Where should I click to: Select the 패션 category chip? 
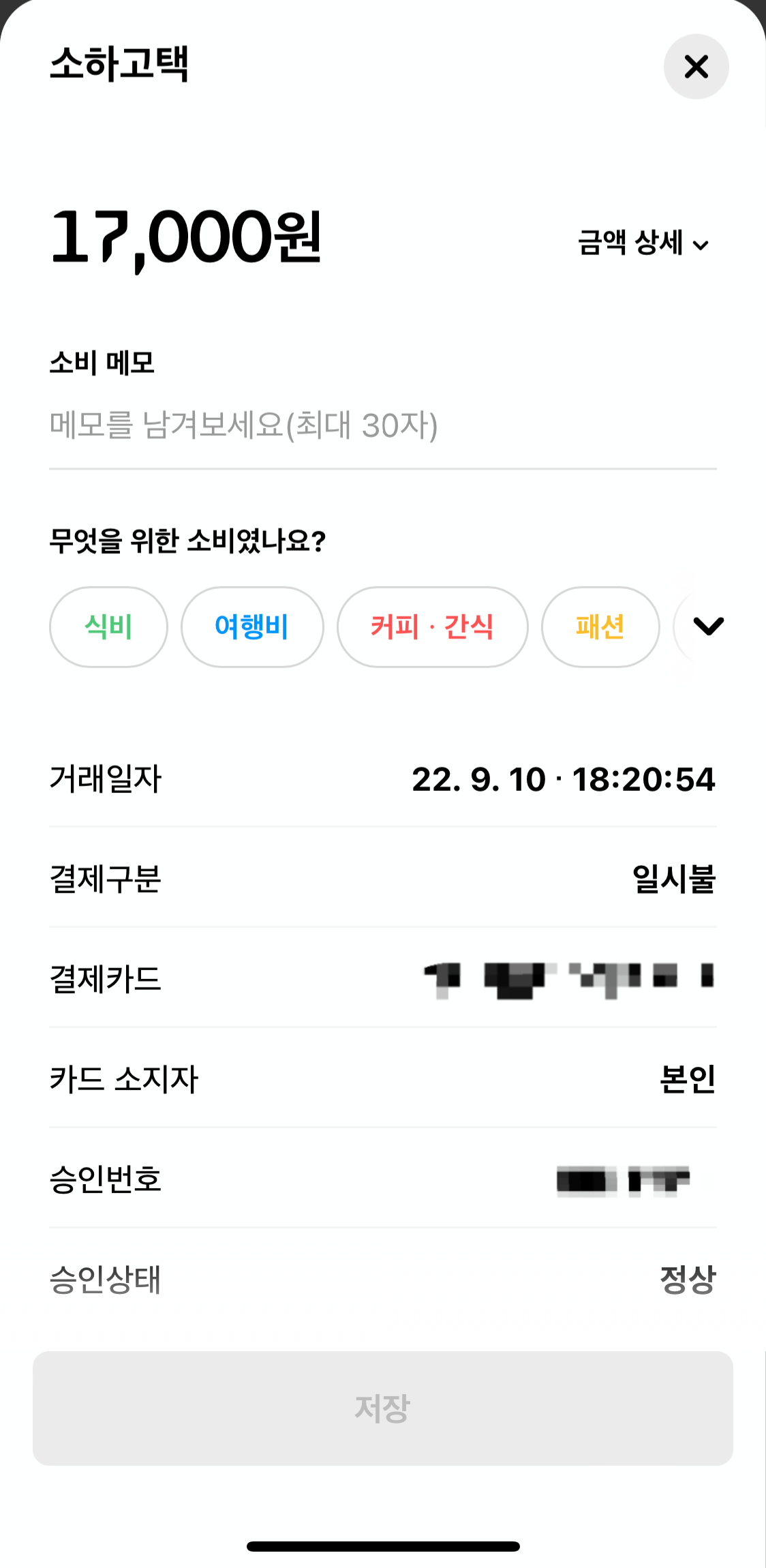[600, 627]
